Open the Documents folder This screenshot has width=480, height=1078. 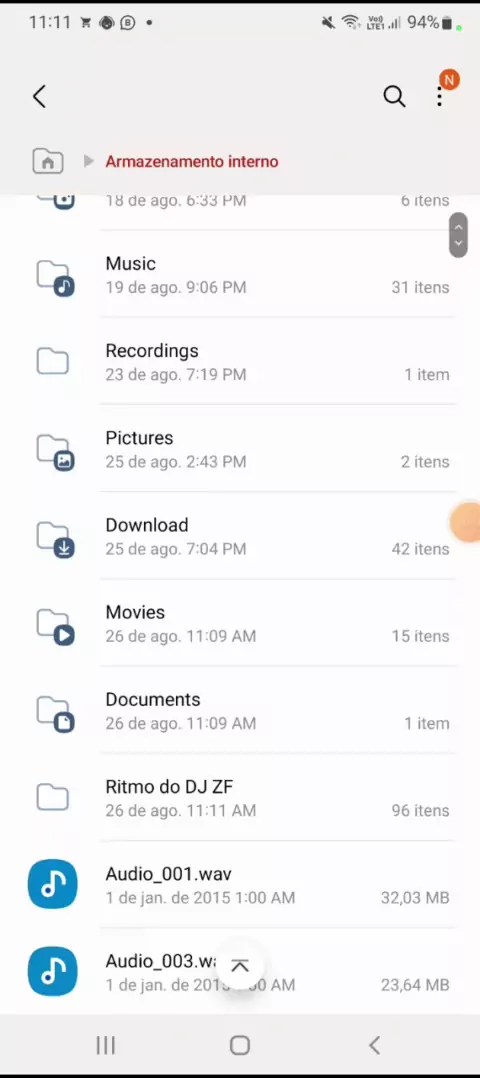(240, 711)
